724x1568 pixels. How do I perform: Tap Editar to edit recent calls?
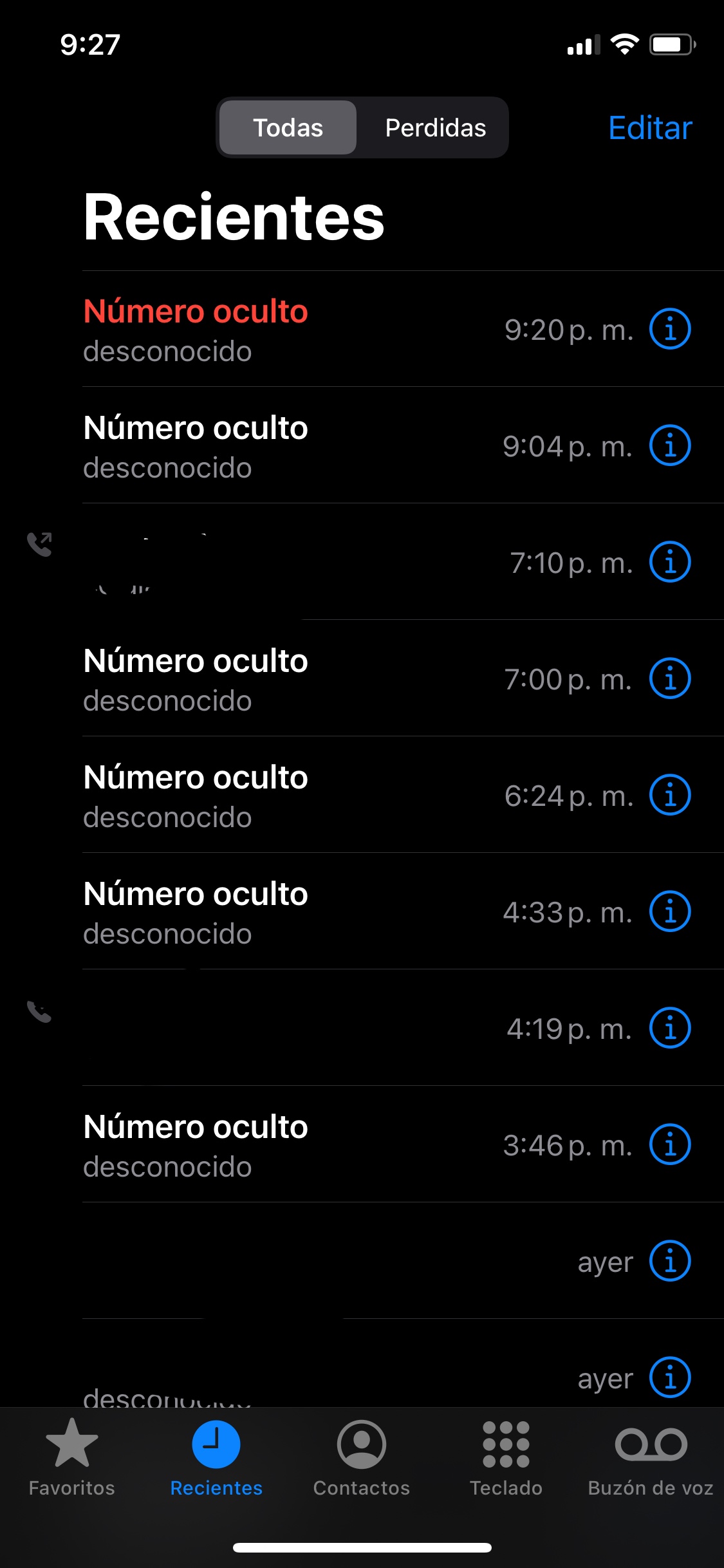pos(650,127)
